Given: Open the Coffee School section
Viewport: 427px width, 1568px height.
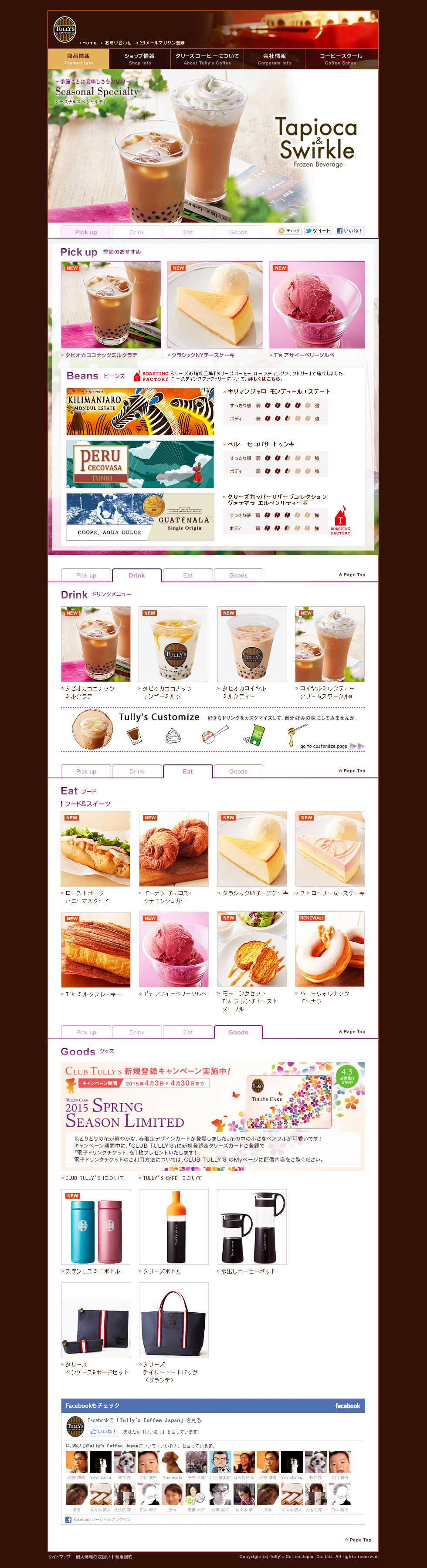Looking at the screenshot, I should [341, 58].
